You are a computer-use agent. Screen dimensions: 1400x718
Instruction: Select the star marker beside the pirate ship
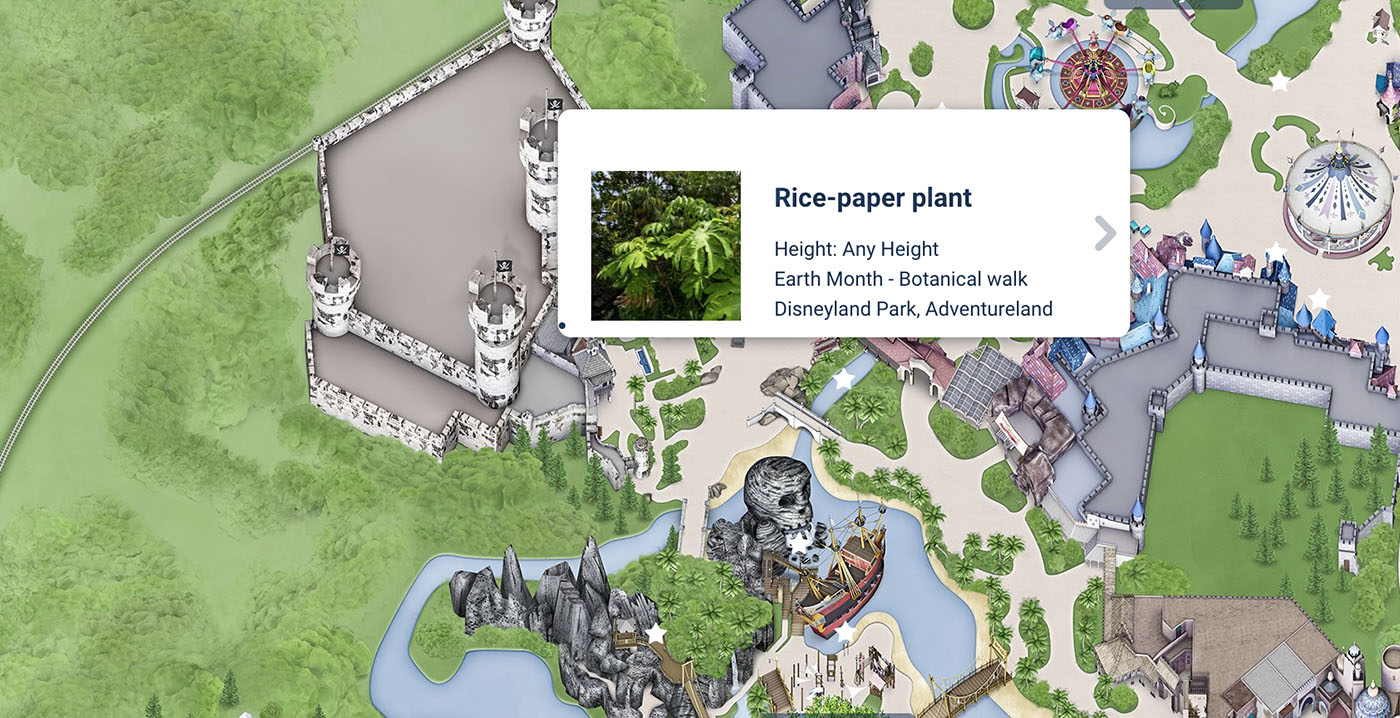[x=844, y=631]
